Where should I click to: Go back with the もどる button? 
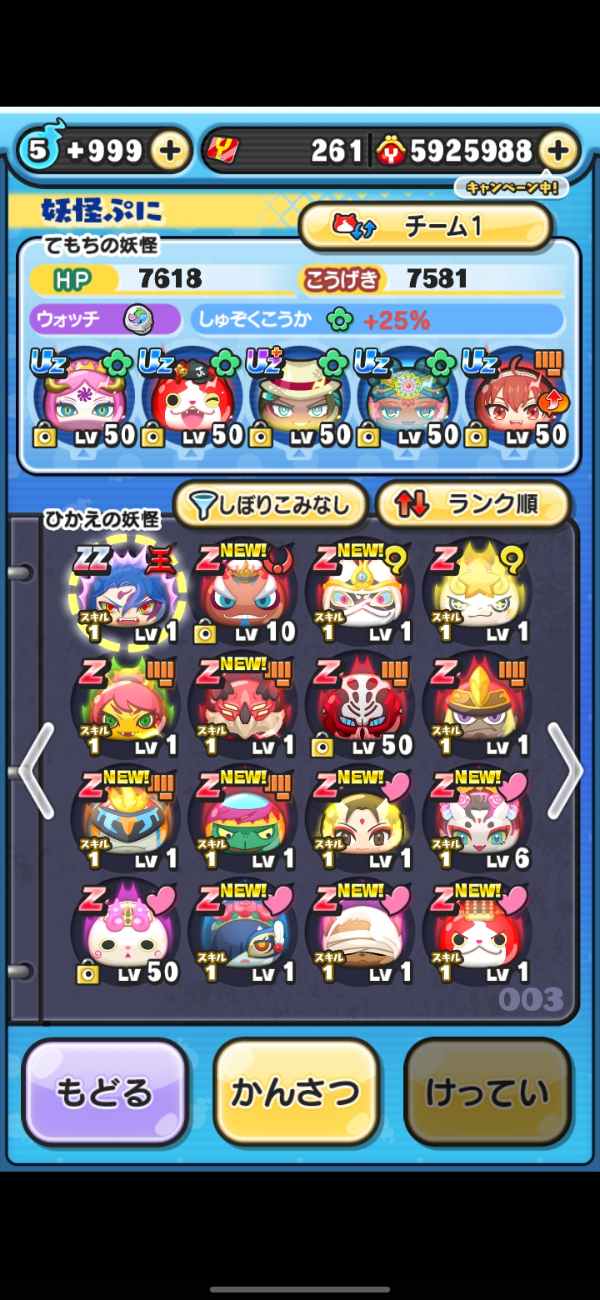(105, 1093)
